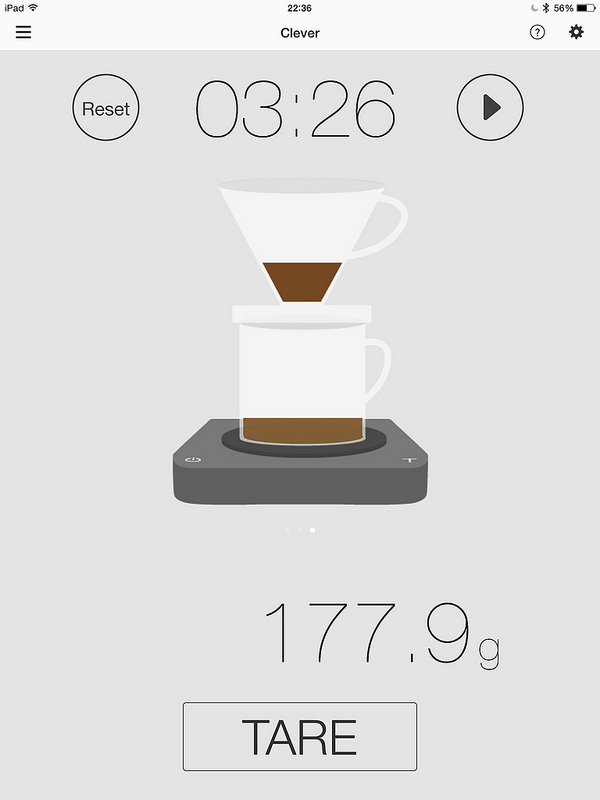The height and width of the screenshot is (800, 600).
Task: Open the help question mark
Action: (538, 32)
